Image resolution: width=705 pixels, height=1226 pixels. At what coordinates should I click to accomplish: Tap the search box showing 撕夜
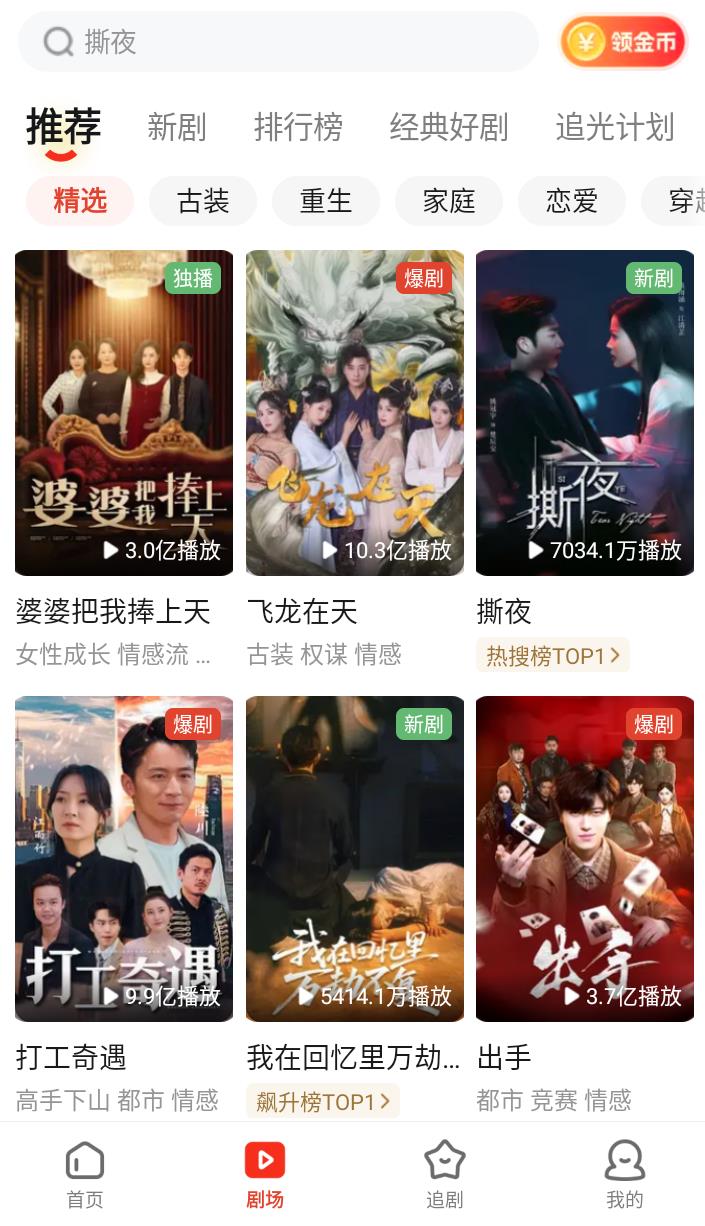(x=280, y=42)
